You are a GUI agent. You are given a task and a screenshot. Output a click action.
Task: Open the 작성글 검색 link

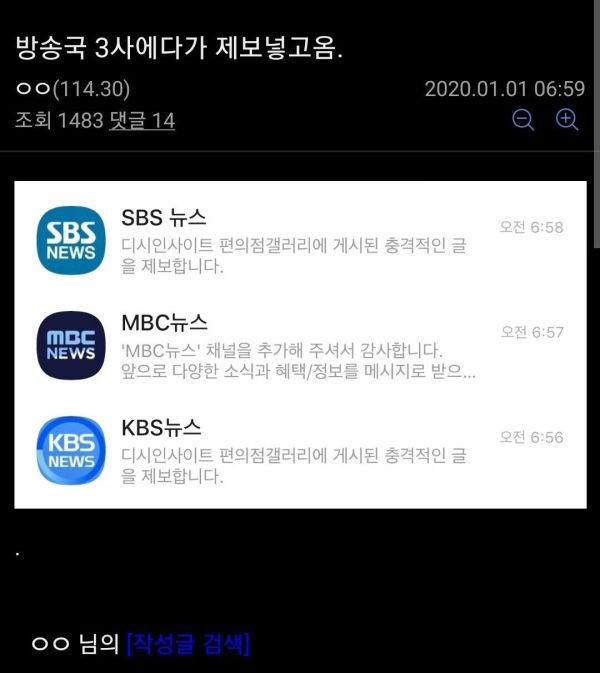tap(188, 643)
